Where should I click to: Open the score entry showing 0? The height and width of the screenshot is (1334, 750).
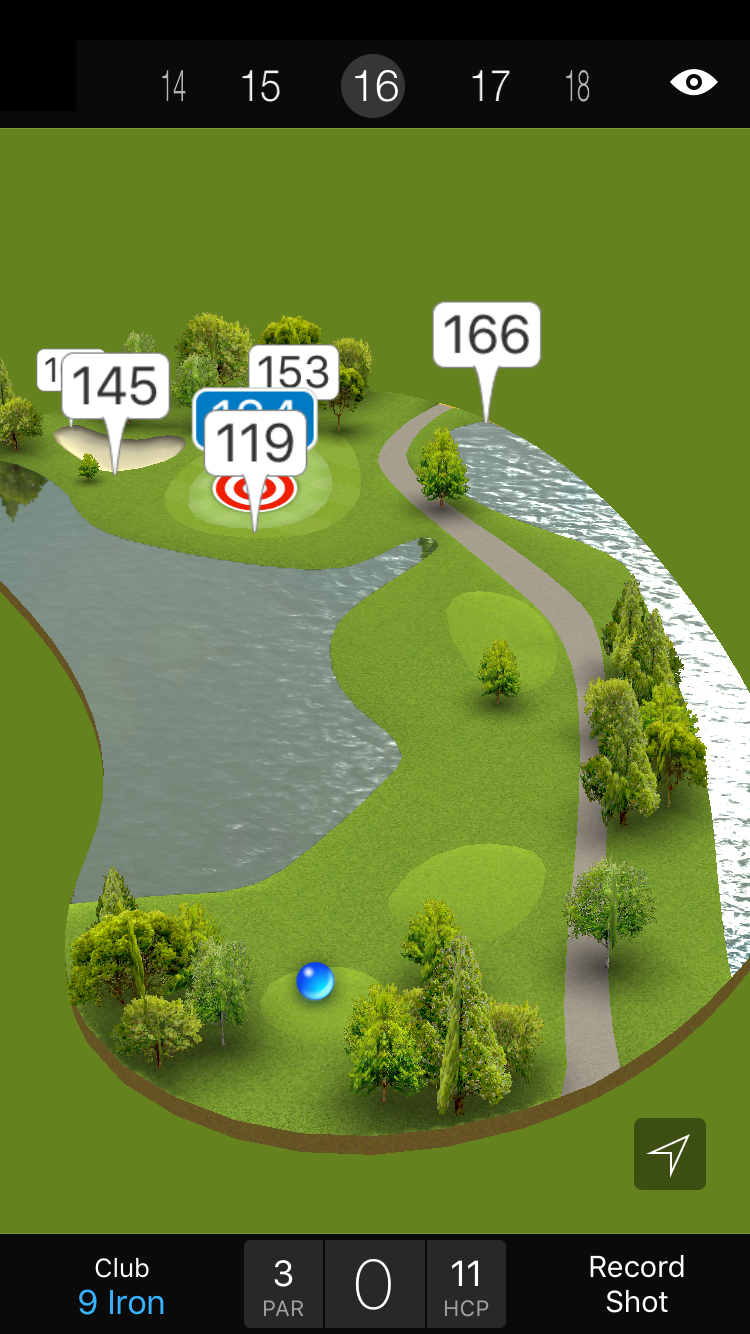pyautogui.click(x=374, y=1284)
